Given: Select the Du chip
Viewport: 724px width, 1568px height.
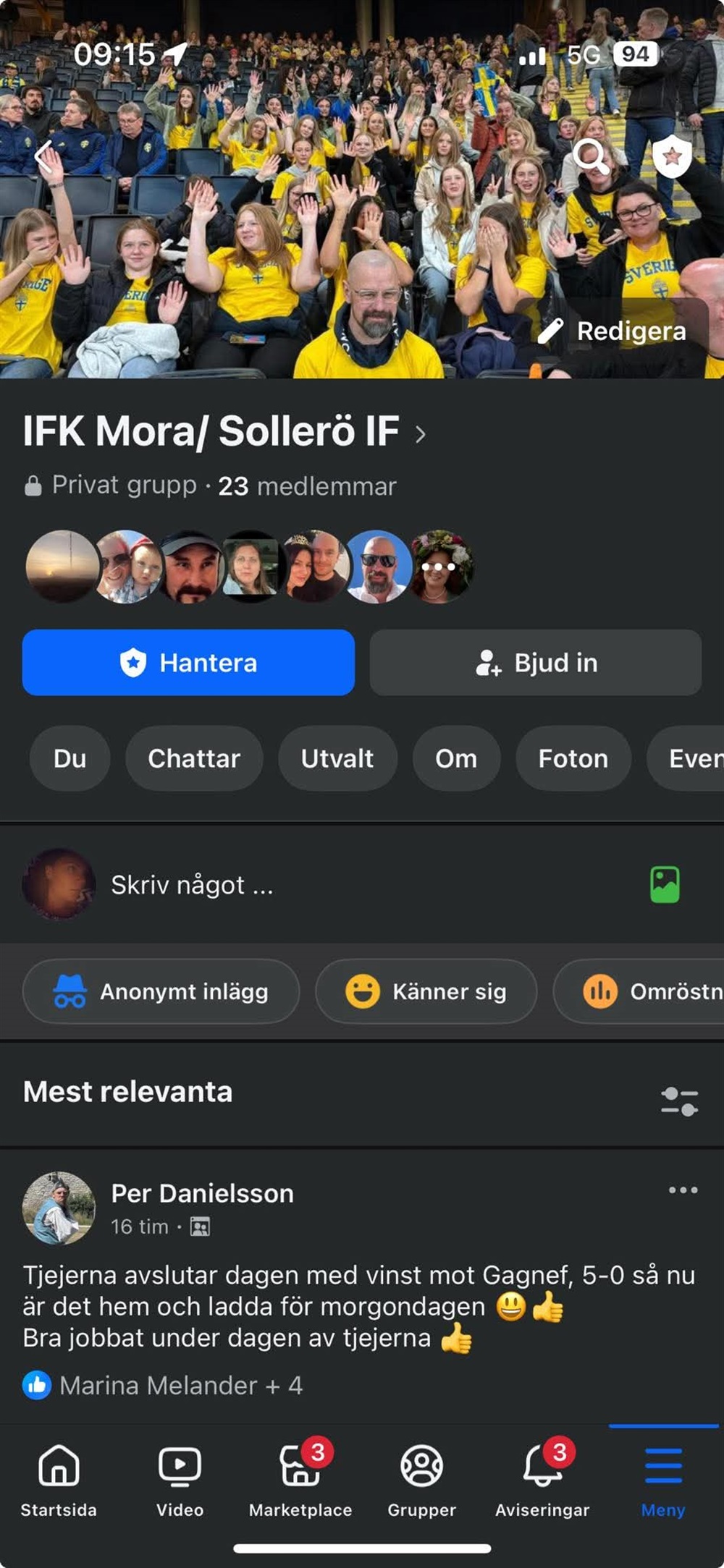Looking at the screenshot, I should [70, 758].
